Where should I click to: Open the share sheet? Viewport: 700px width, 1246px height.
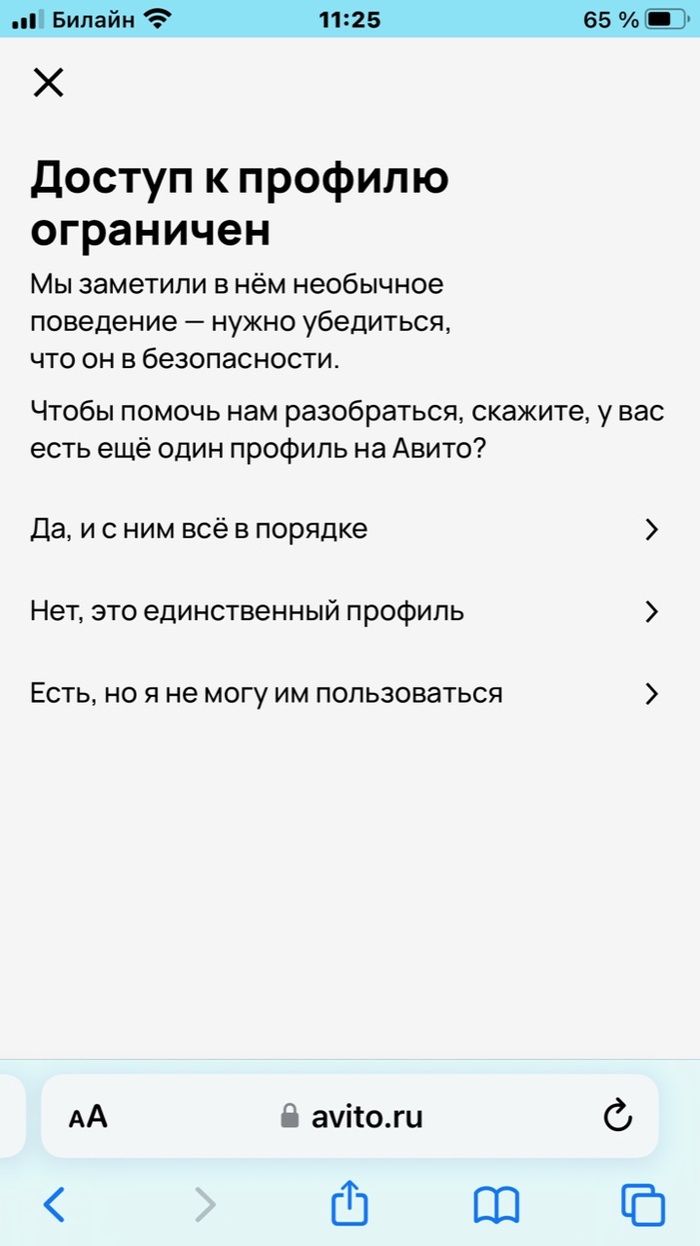349,1203
